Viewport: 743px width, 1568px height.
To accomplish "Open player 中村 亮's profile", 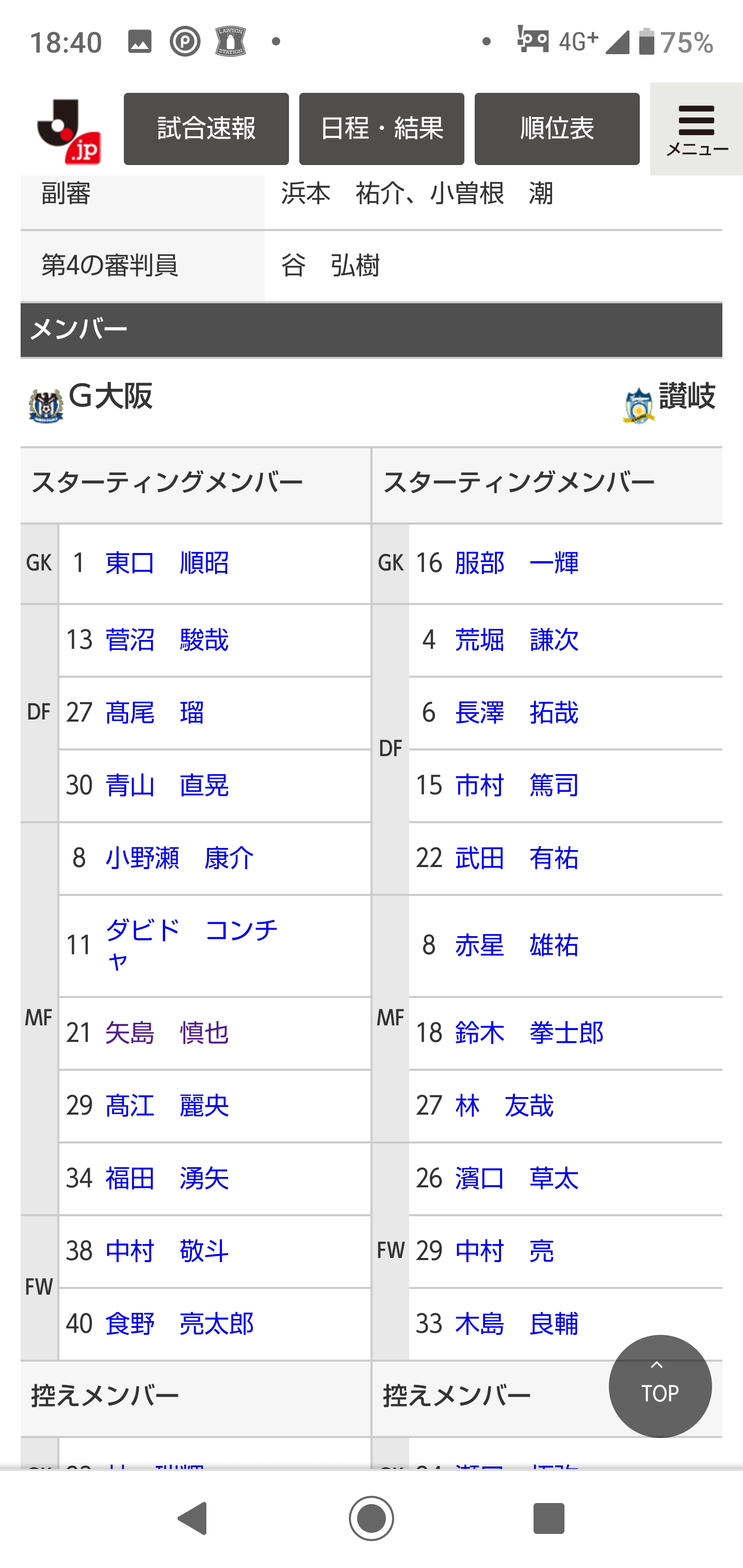I will click(x=504, y=1251).
